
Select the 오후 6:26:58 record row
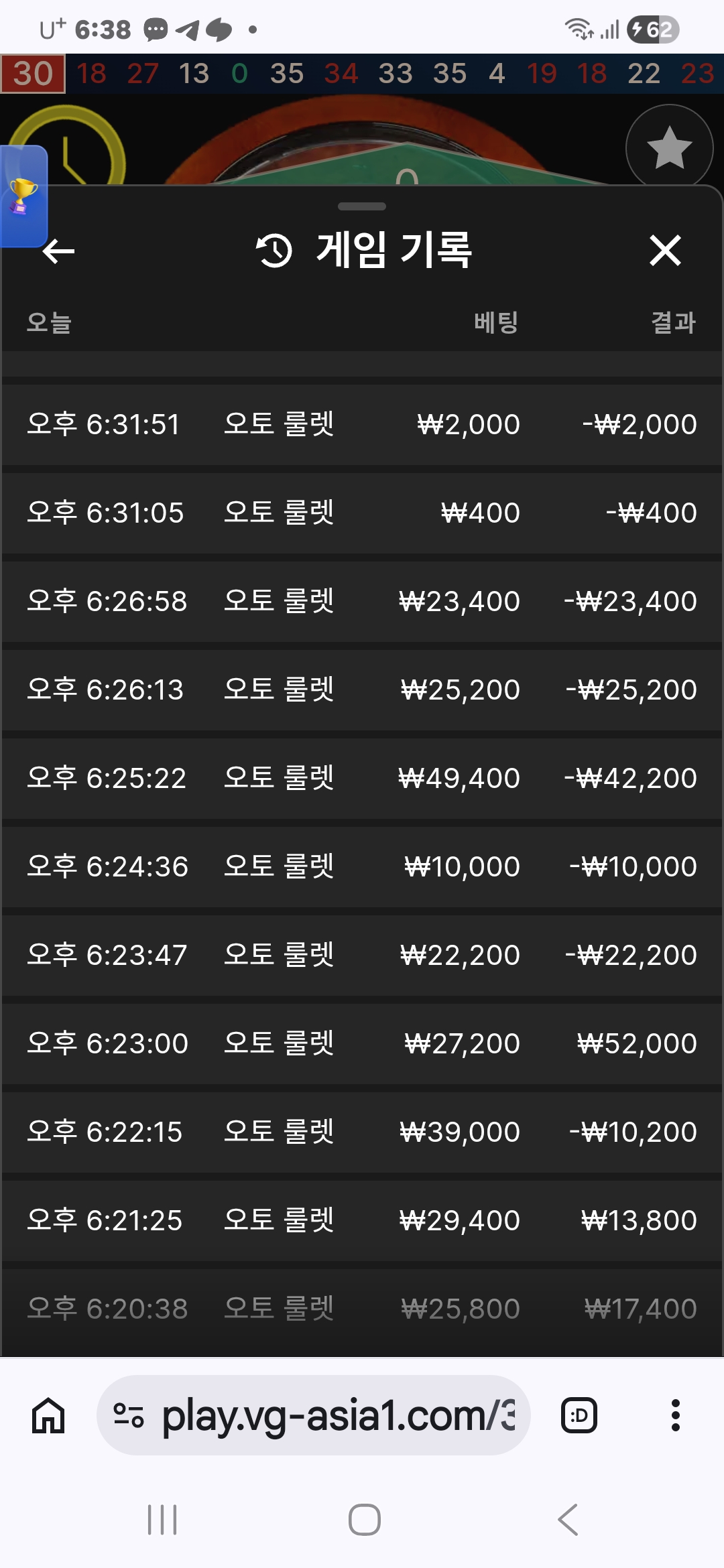click(x=362, y=602)
